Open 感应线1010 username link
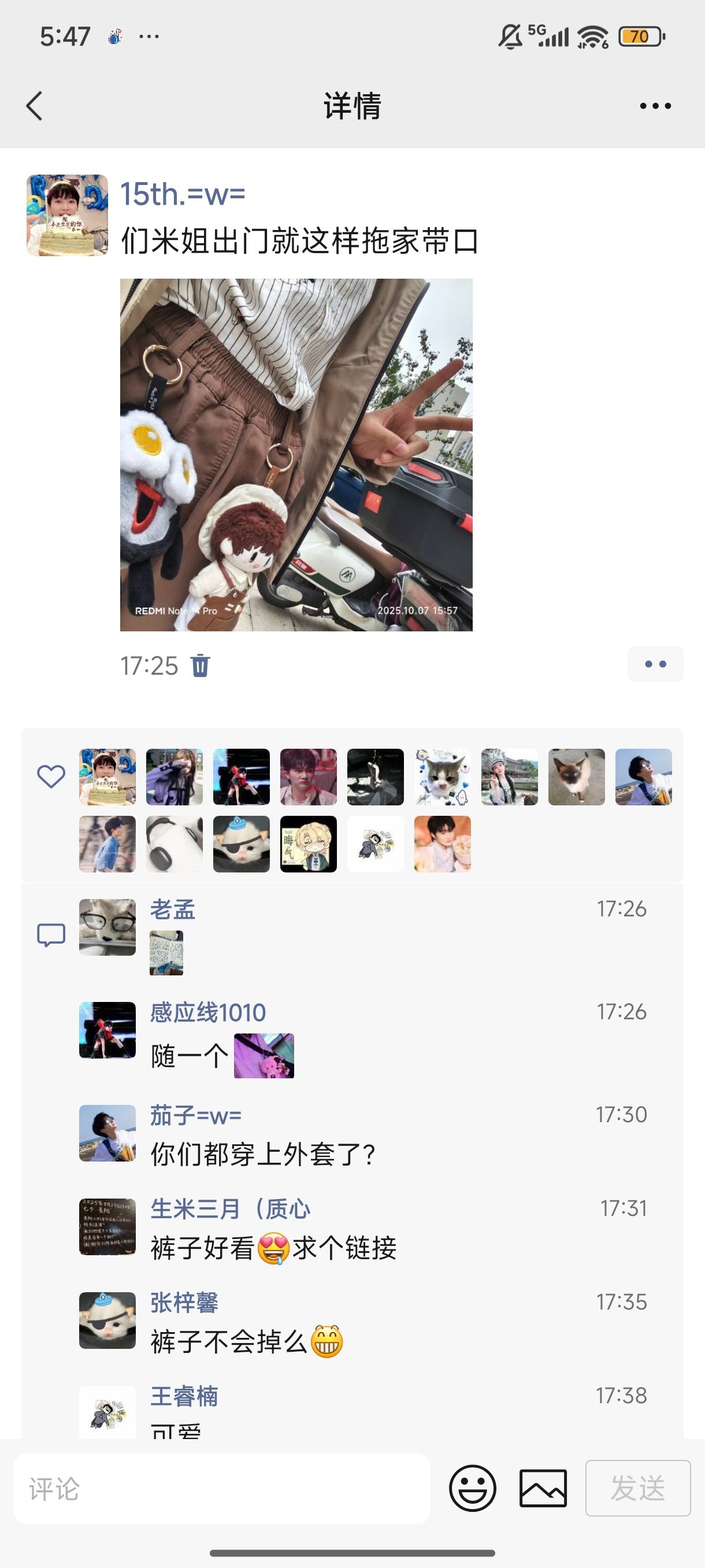The height and width of the screenshot is (1568, 705). (x=208, y=1012)
